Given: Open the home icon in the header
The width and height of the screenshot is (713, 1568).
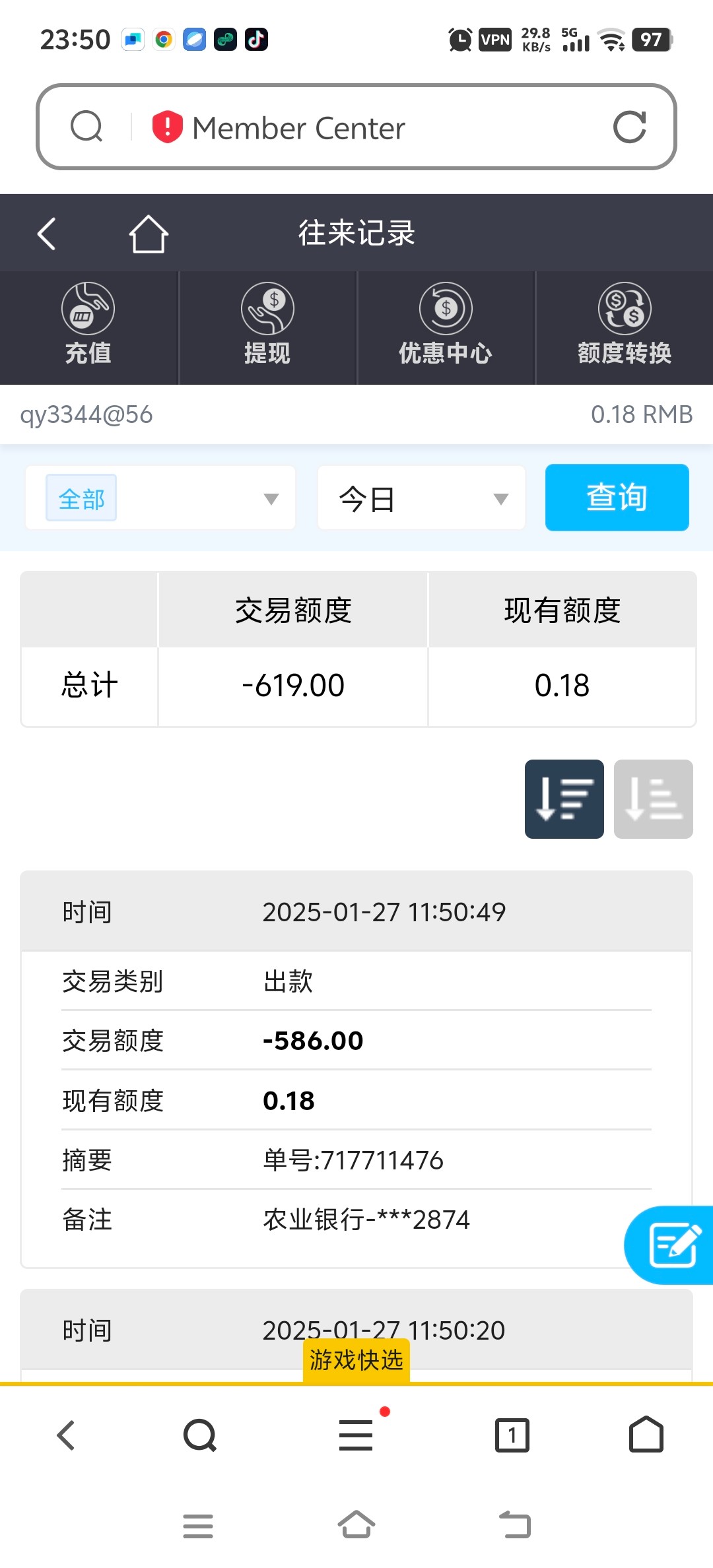Looking at the screenshot, I should point(149,234).
